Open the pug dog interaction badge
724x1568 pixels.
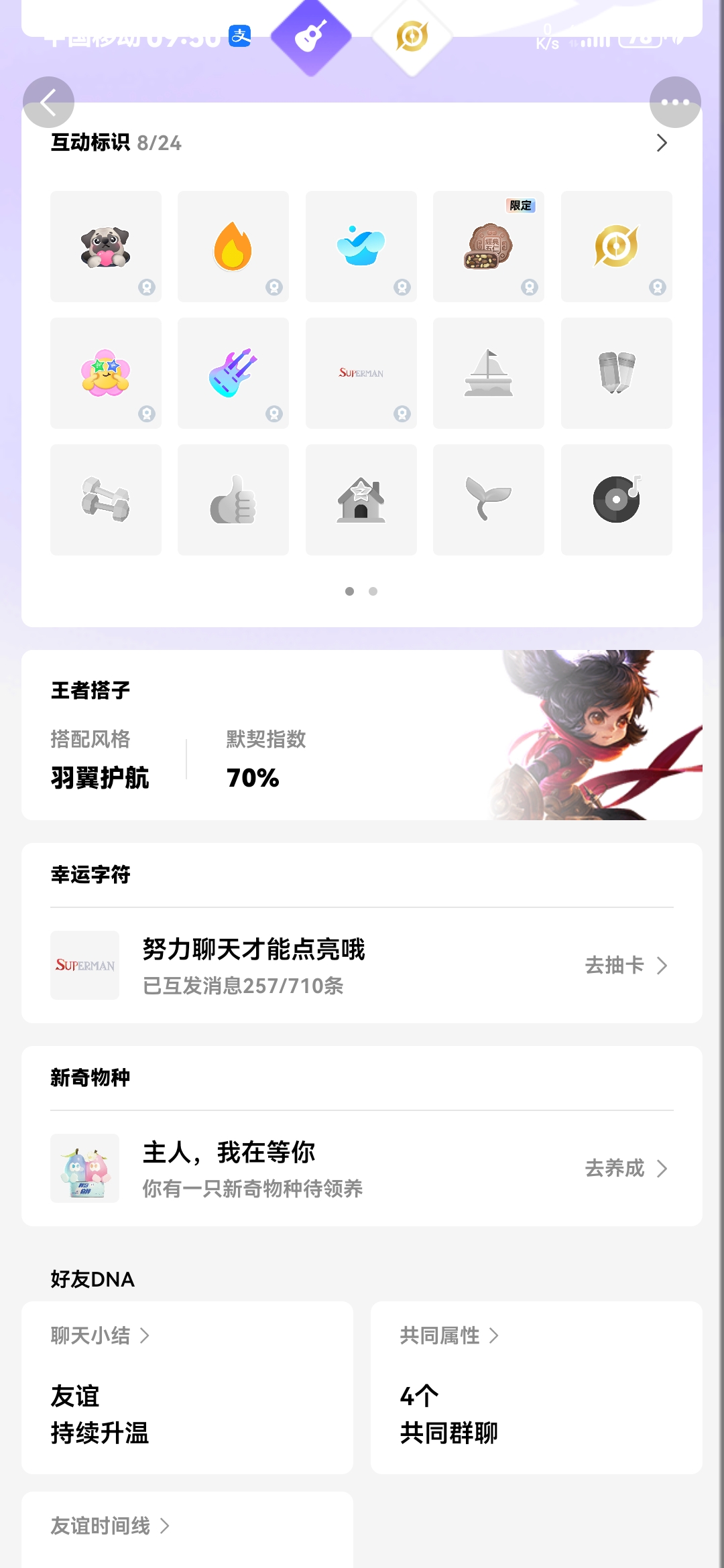(105, 246)
